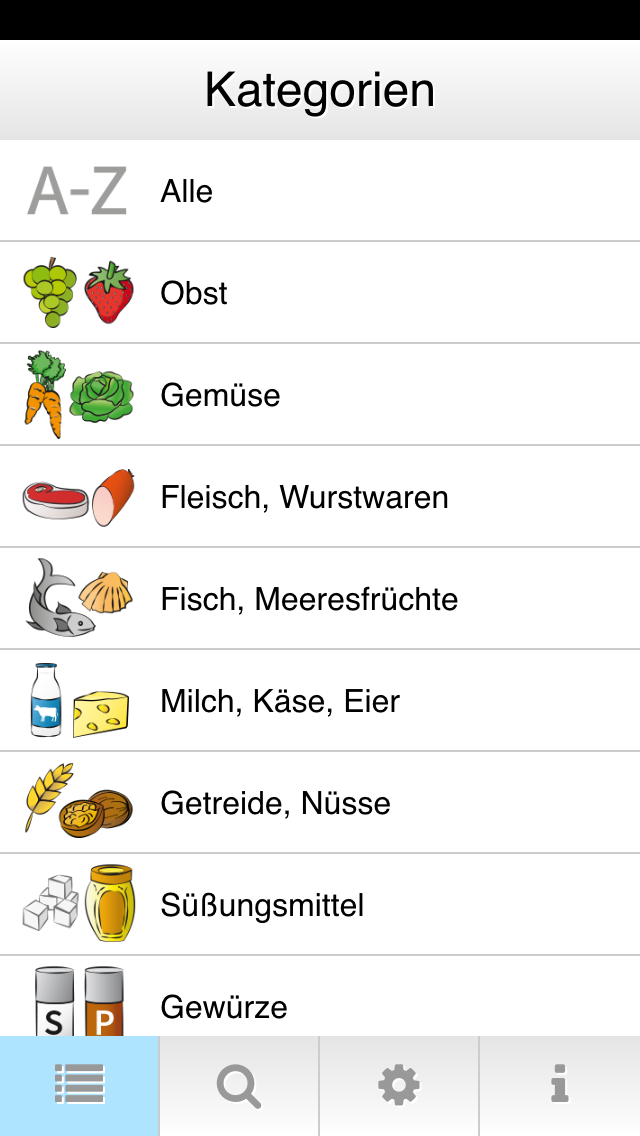Screen dimensions: 640x1136
Task: Open Fisch, Meeresfrüchte category
Action: [x=320, y=599]
